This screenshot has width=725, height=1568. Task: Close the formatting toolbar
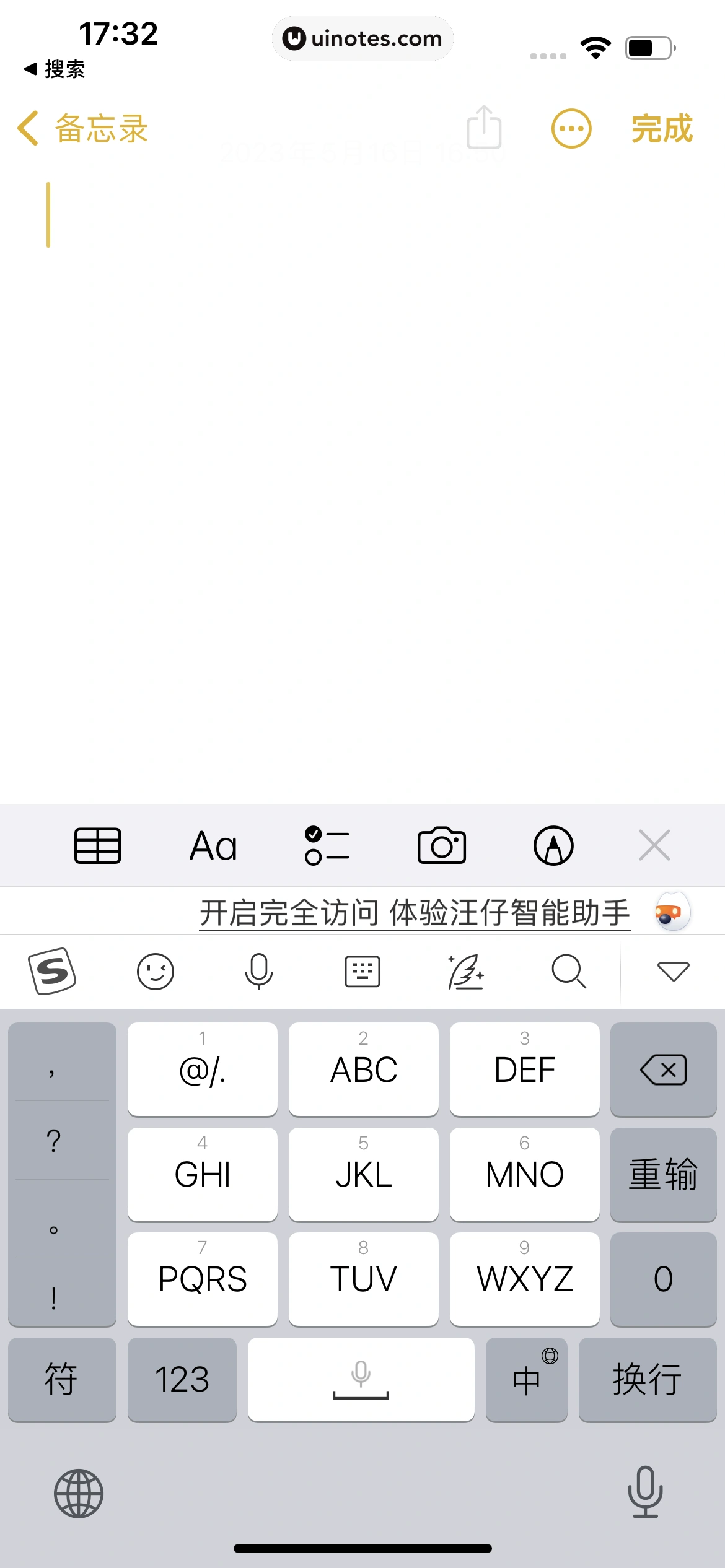(654, 845)
